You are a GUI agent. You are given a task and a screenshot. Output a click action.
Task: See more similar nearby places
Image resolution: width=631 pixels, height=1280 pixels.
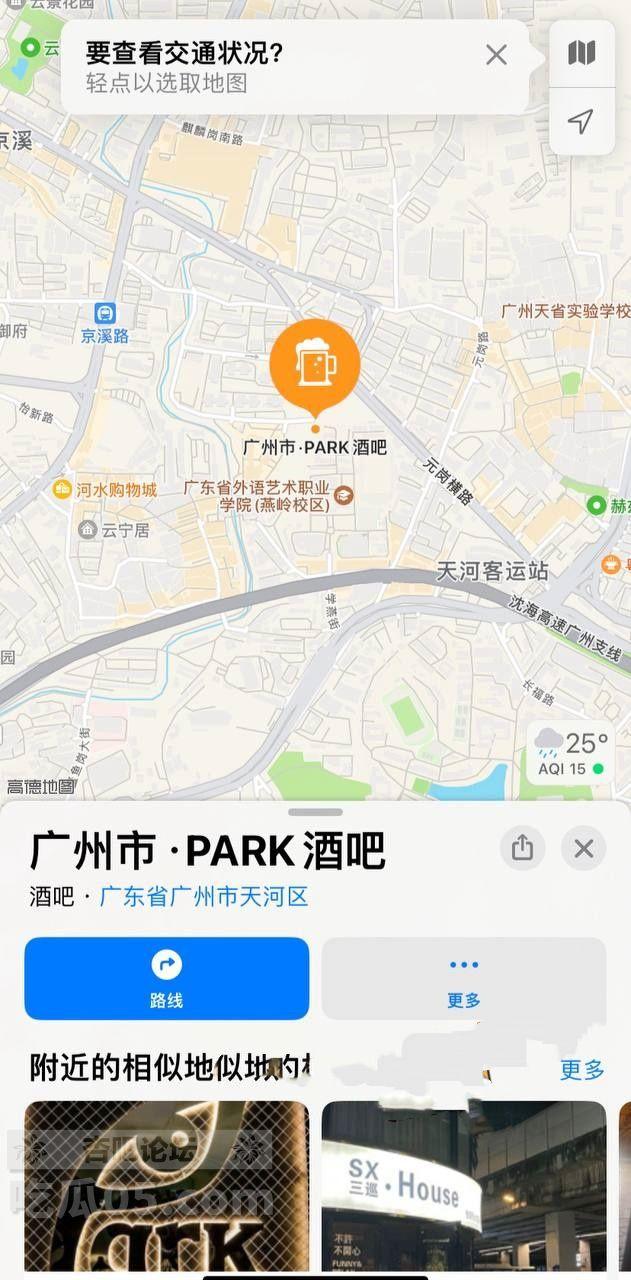[x=582, y=1069]
